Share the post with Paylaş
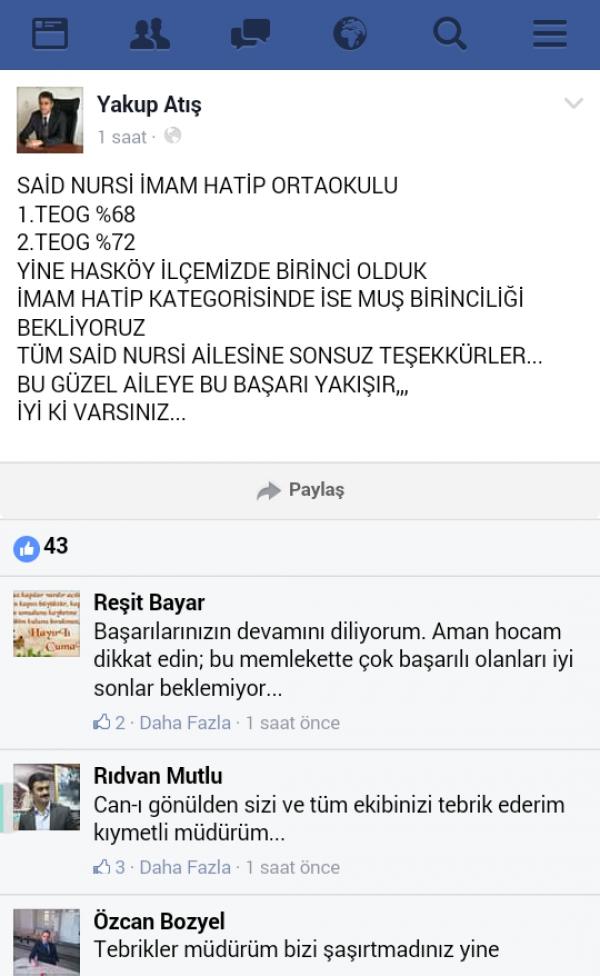This screenshot has width=600, height=976. [300, 490]
